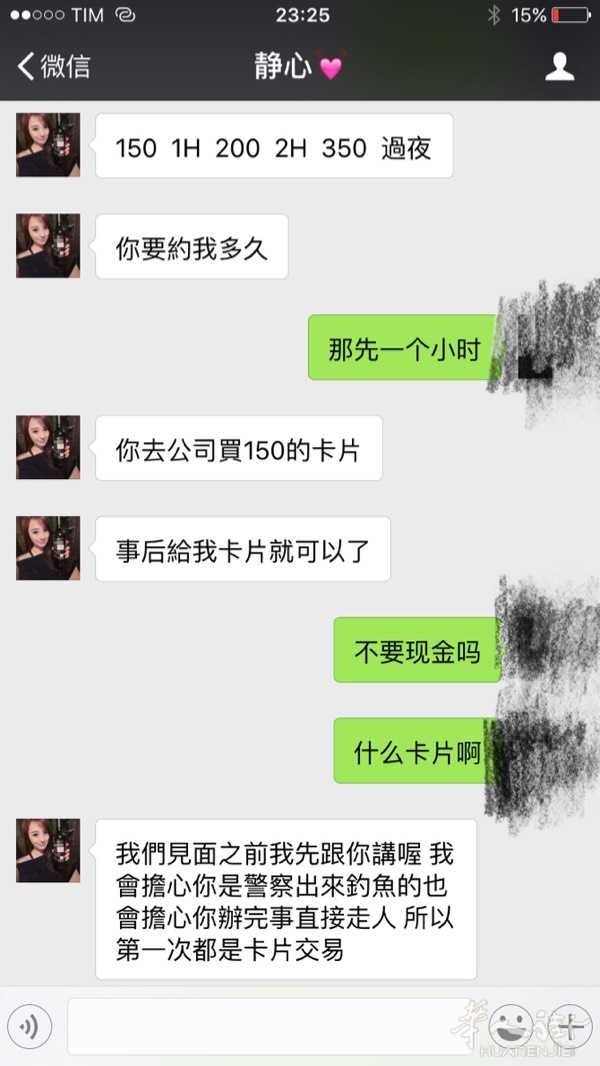This screenshot has height=1066, width=600.
Task: Focus the message text field
Action: [270, 1026]
